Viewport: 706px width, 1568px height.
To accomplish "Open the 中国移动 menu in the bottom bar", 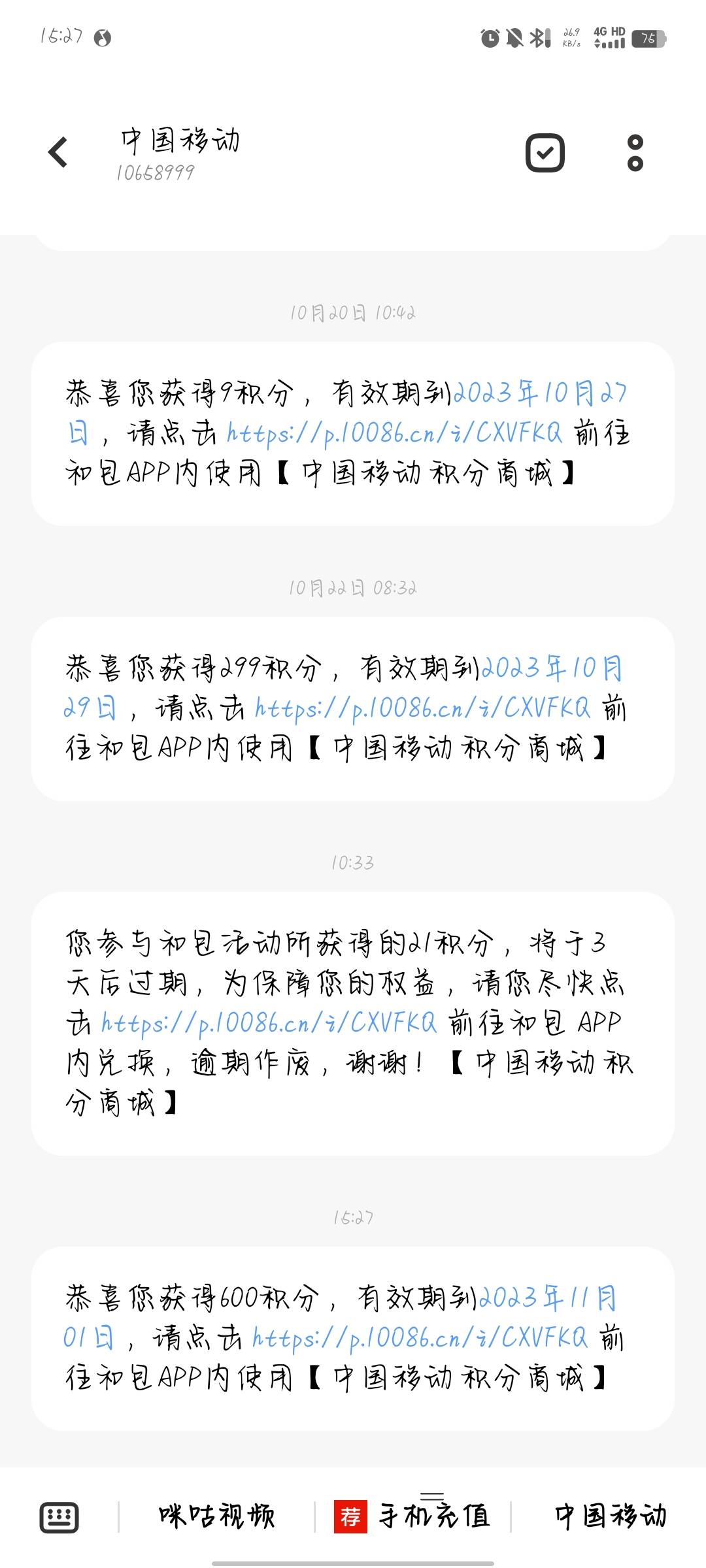I will point(610,1516).
